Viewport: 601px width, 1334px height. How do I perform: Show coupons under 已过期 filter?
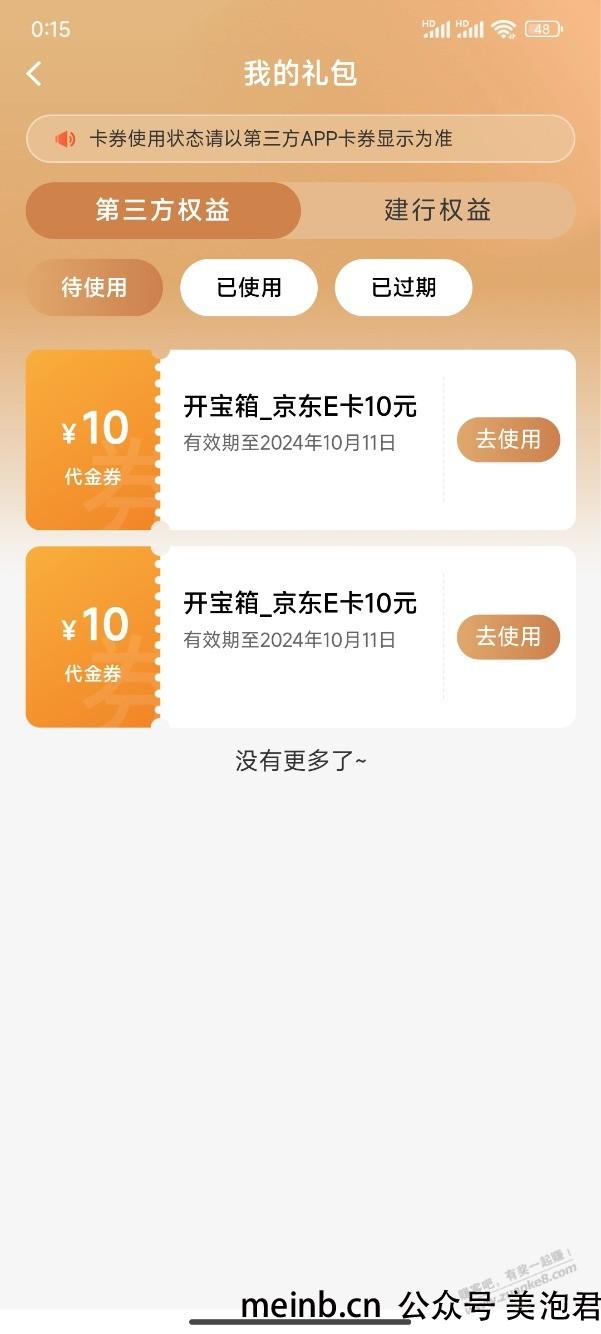click(x=404, y=288)
